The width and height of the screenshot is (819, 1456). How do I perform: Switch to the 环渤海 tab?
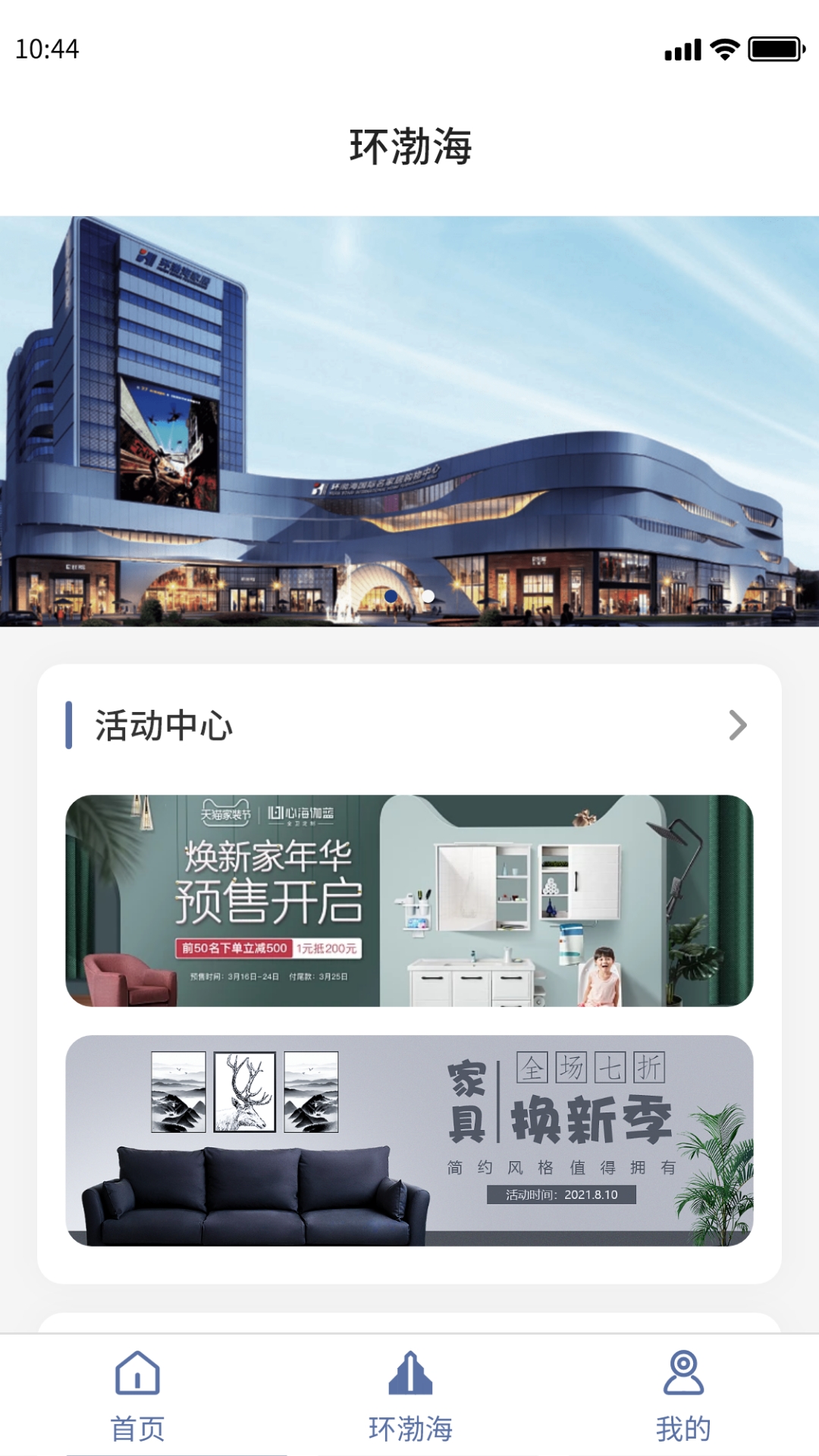(x=410, y=1395)
